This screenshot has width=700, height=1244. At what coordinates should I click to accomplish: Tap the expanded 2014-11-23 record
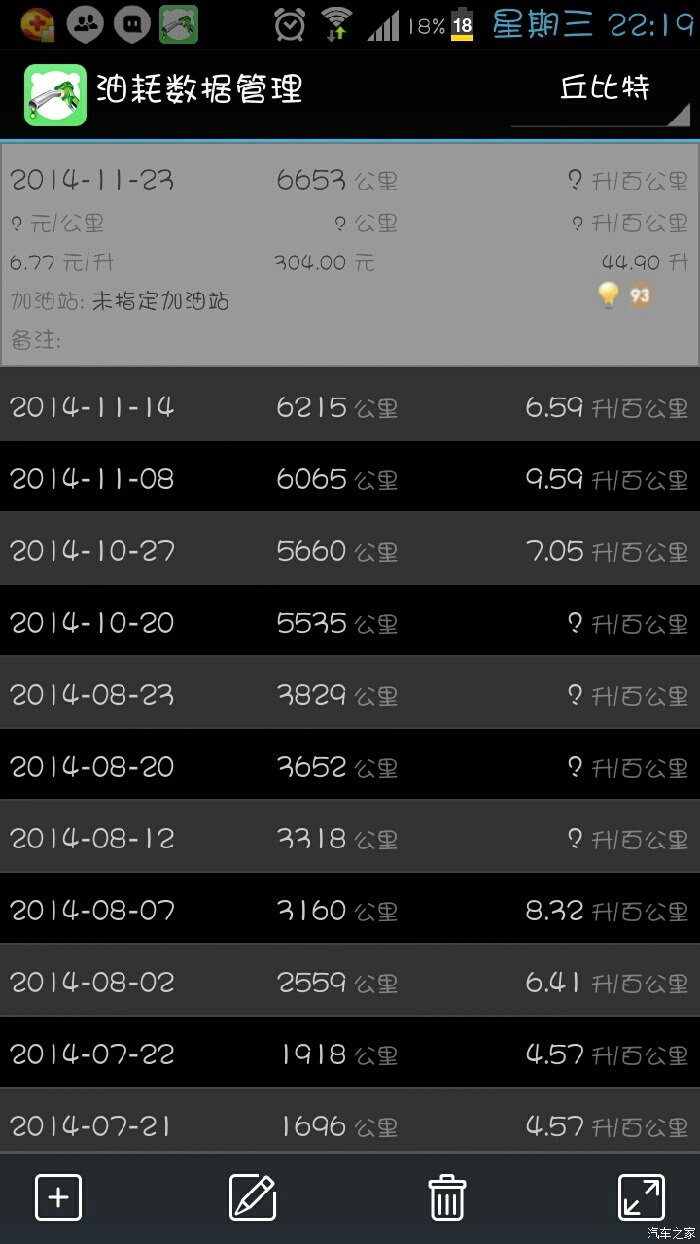pos(350,256)
